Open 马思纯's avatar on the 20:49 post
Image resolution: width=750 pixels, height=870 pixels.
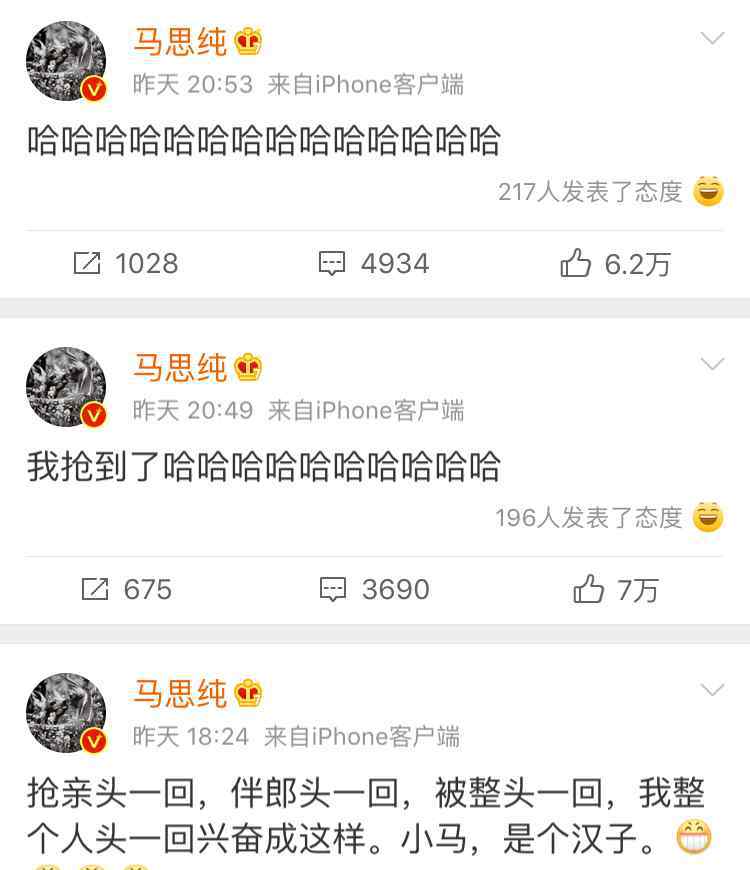click(x=66, y=387)
